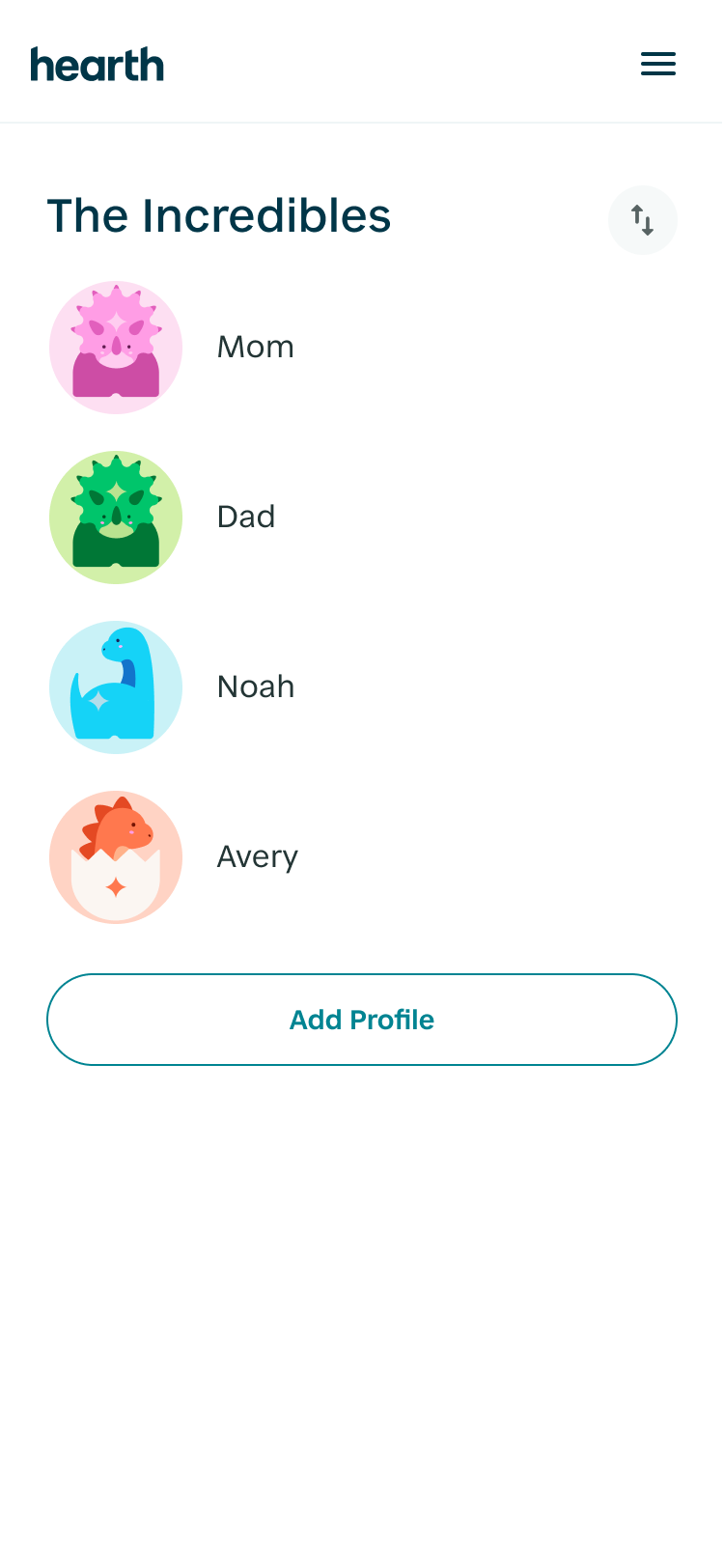Tap the reorder profiles arrows icon
Screen dimensions: 724x1568
coord(643,220)
